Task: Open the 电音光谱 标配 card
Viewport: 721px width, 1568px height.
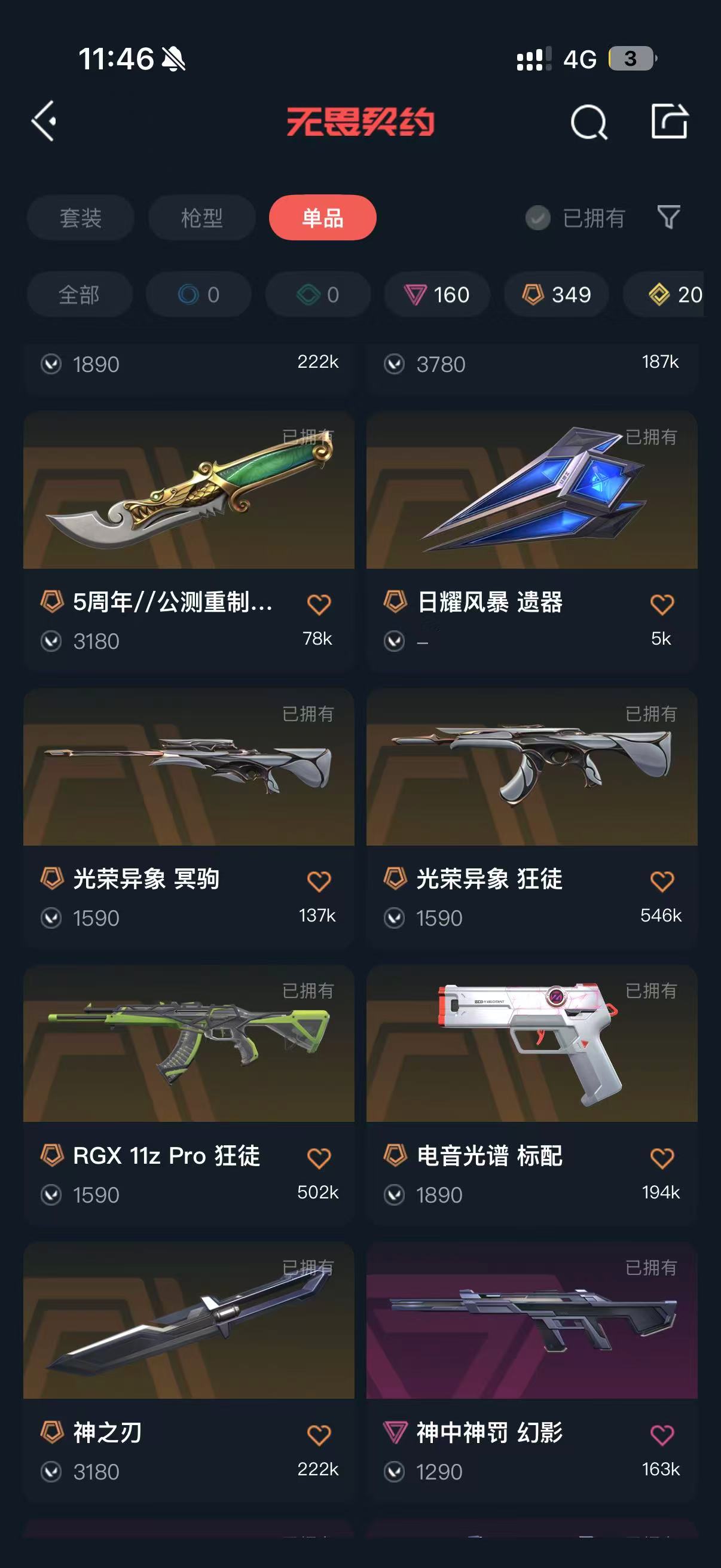Action: click(531, 1095)
